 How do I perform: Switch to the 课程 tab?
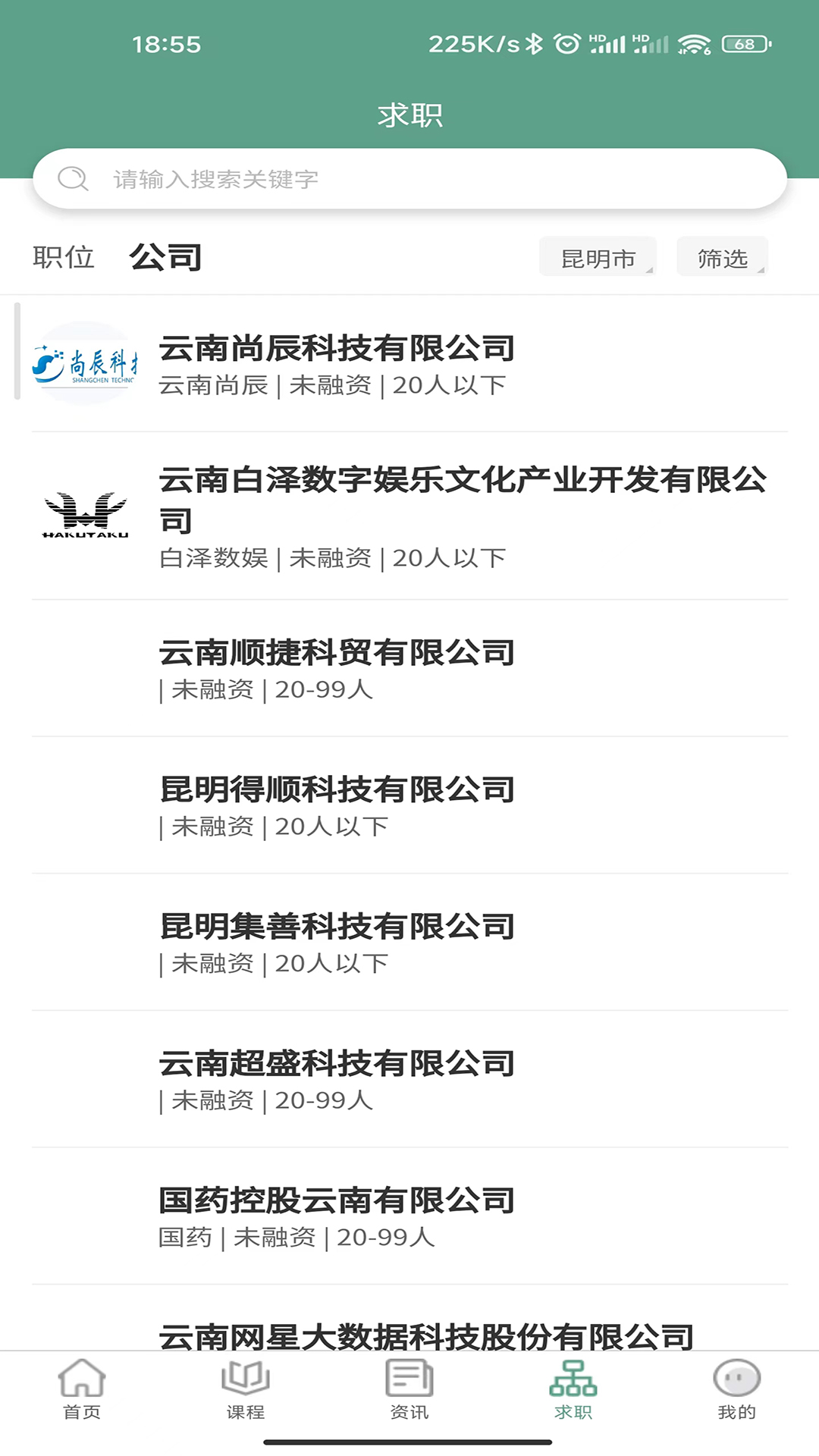pyautogui.click(x=246, y=1389)
